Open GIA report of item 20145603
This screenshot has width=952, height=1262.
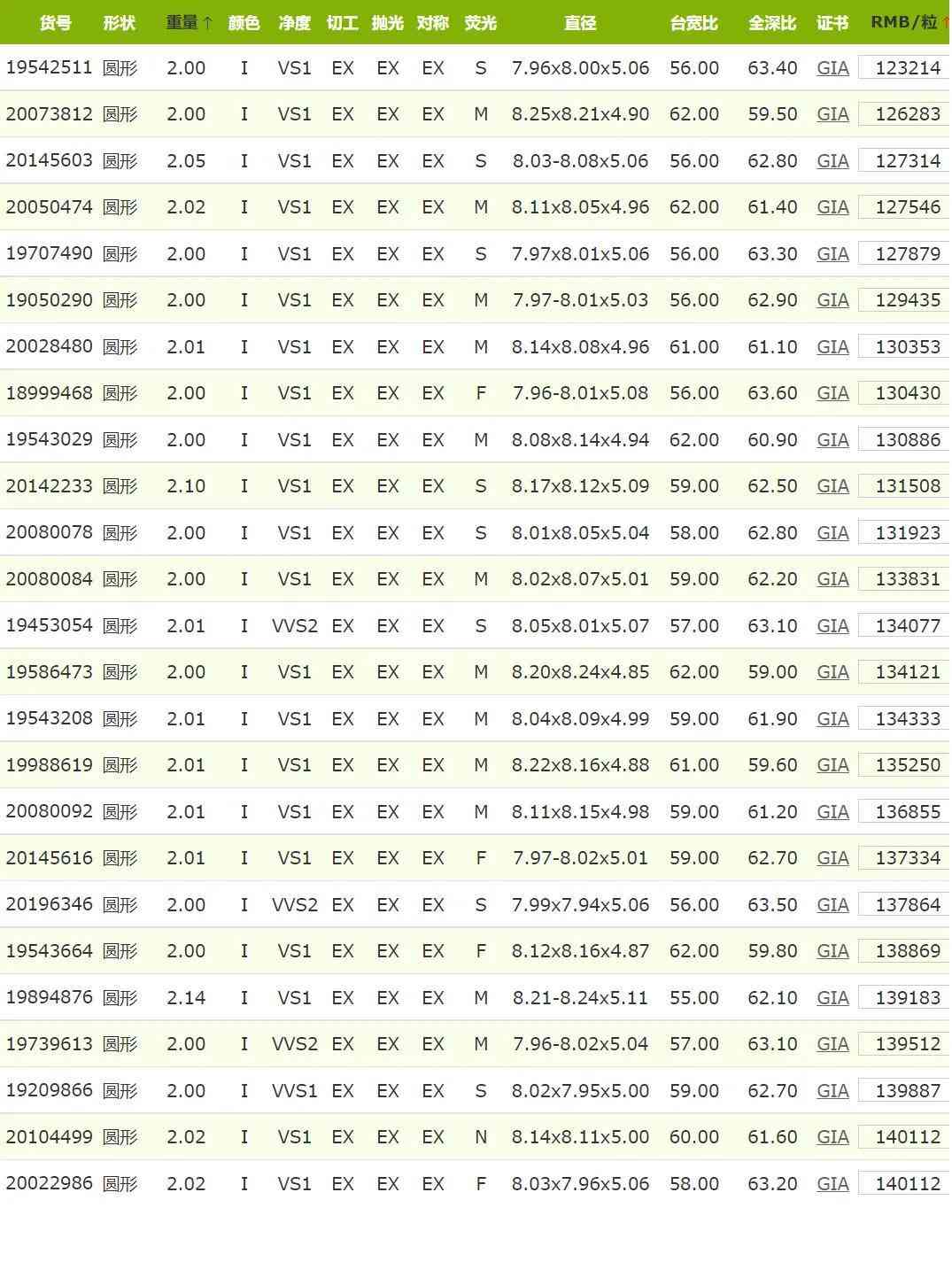[832, 161]
